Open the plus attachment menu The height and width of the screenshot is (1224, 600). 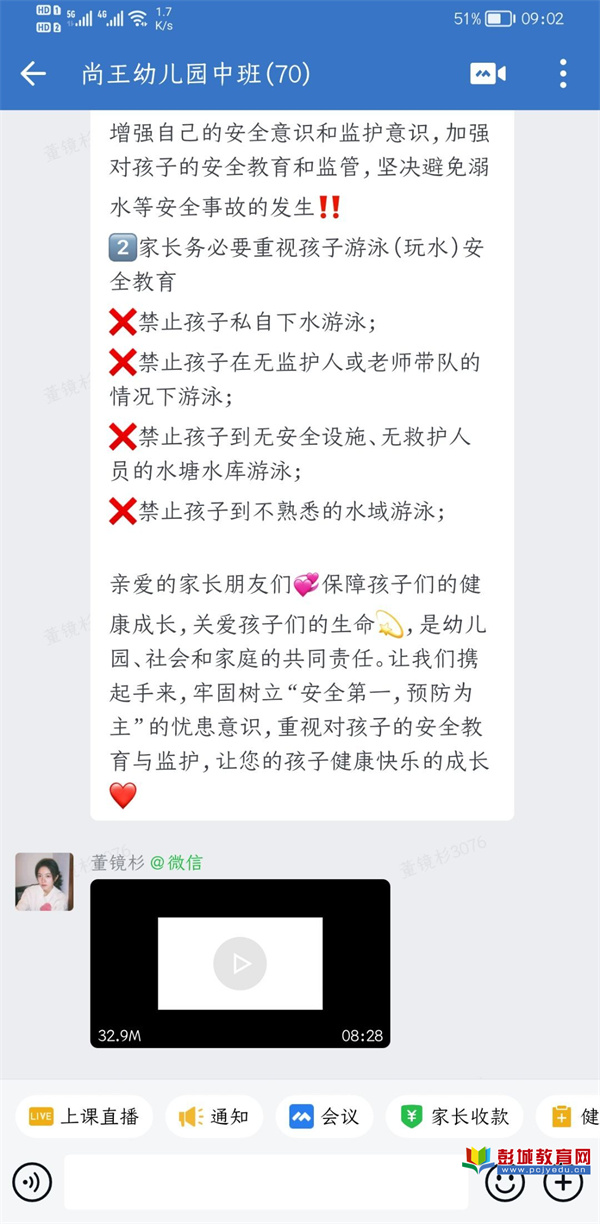562,1182
